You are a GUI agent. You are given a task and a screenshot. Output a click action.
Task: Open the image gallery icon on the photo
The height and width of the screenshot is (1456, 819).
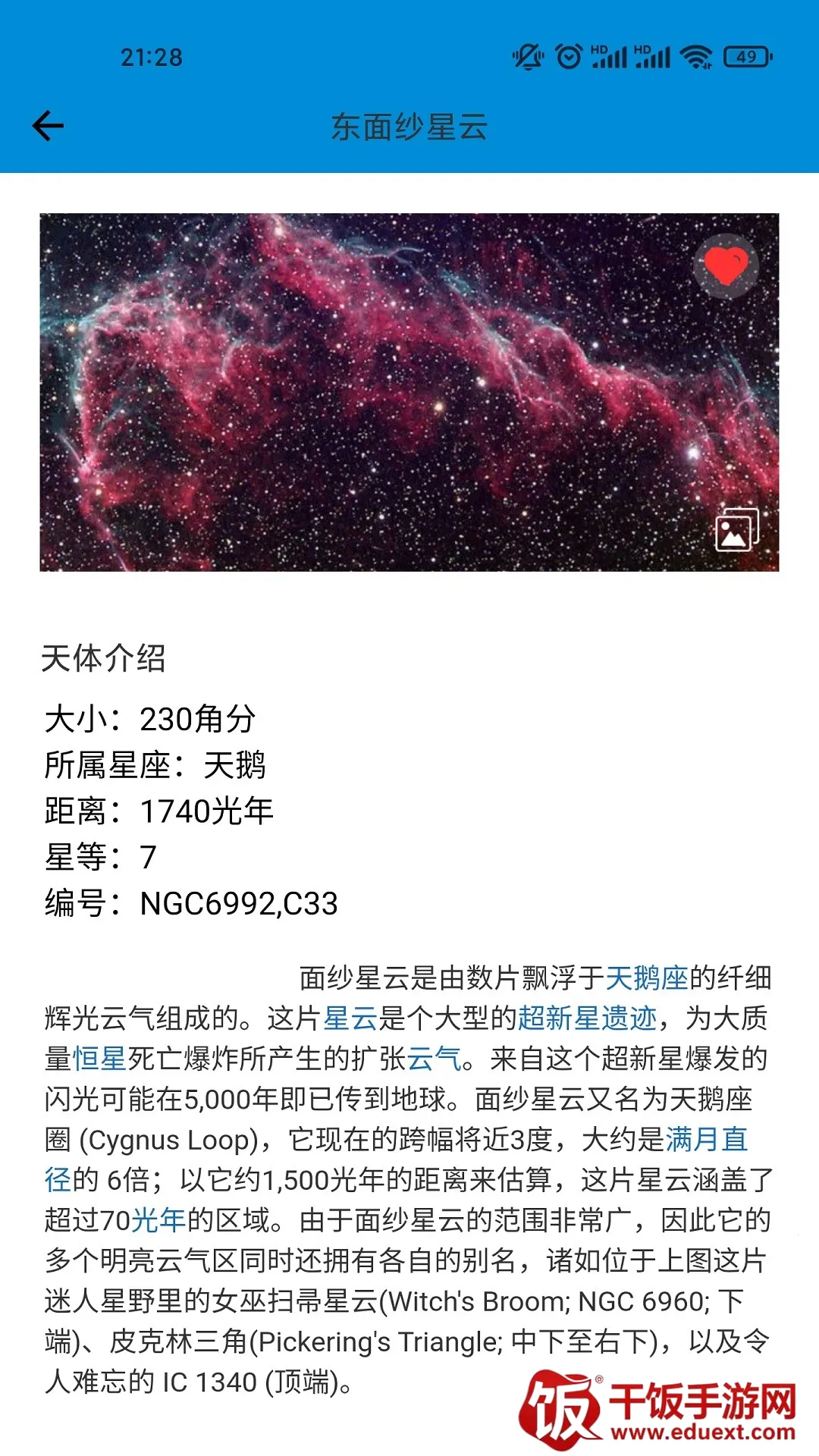click(x=736, y=530)
